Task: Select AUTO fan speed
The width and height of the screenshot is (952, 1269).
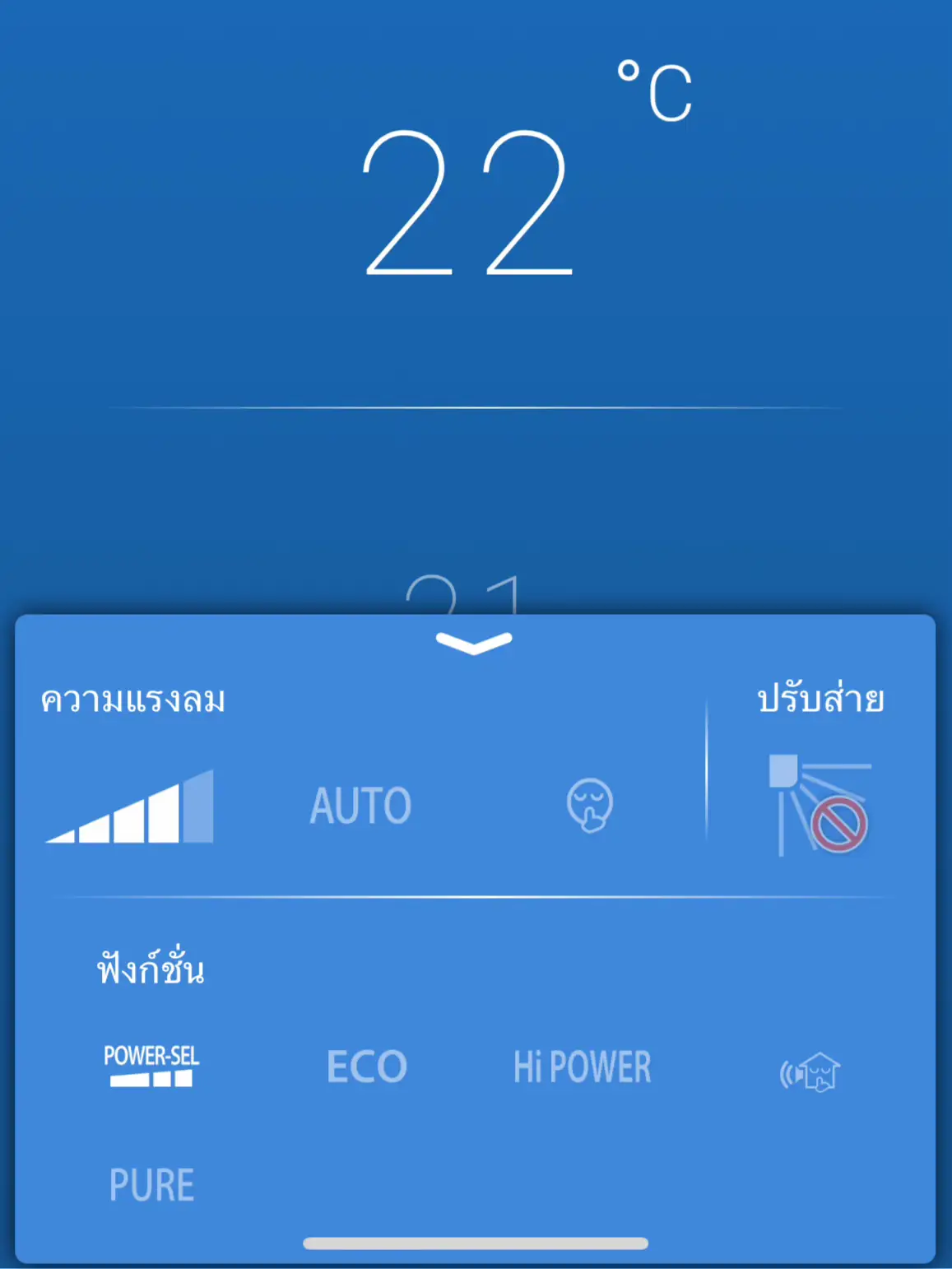Action: point(360,805)
